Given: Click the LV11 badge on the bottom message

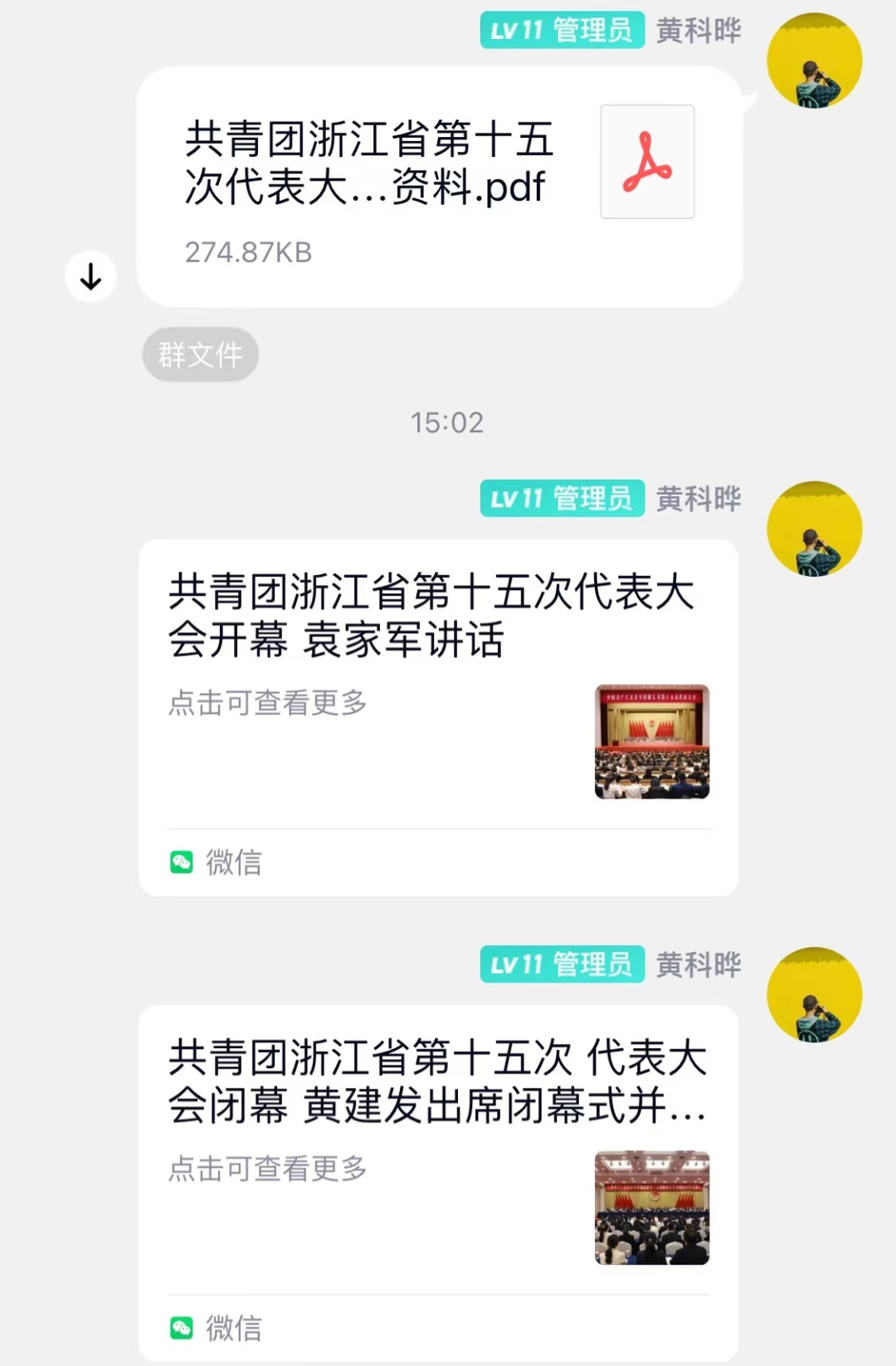Looking at the screenshot, I should [x=561, y=964].
